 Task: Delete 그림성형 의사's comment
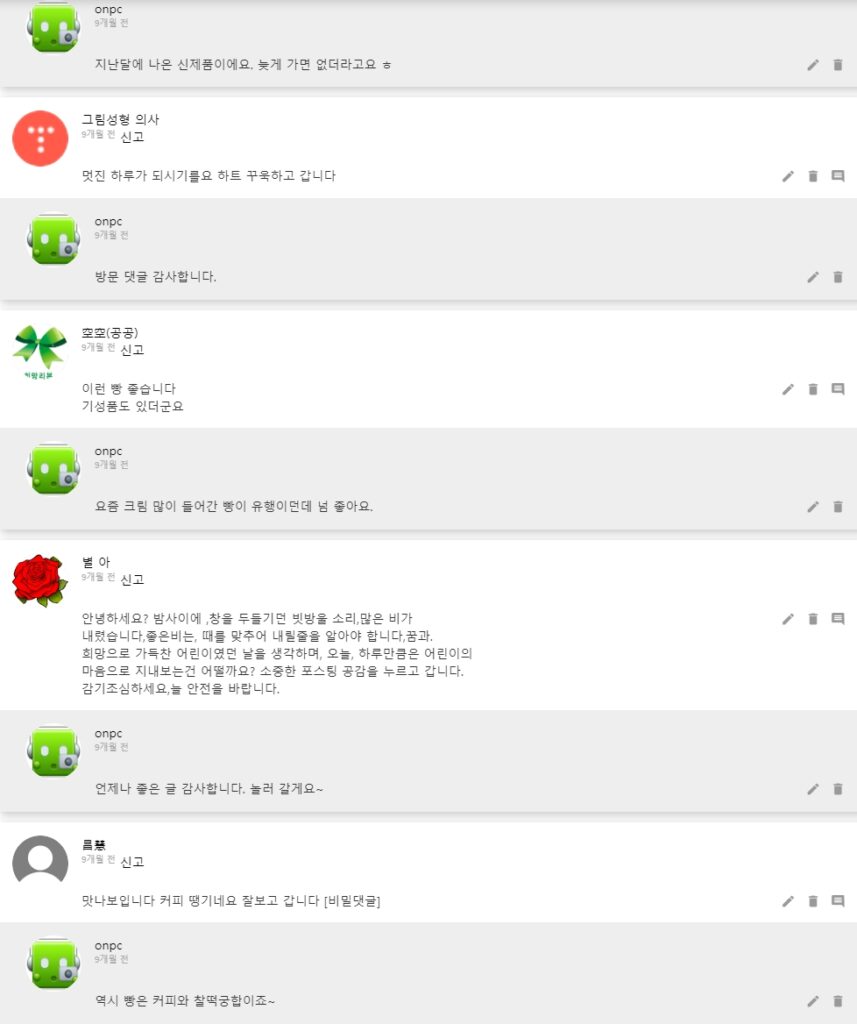(813, 176)
